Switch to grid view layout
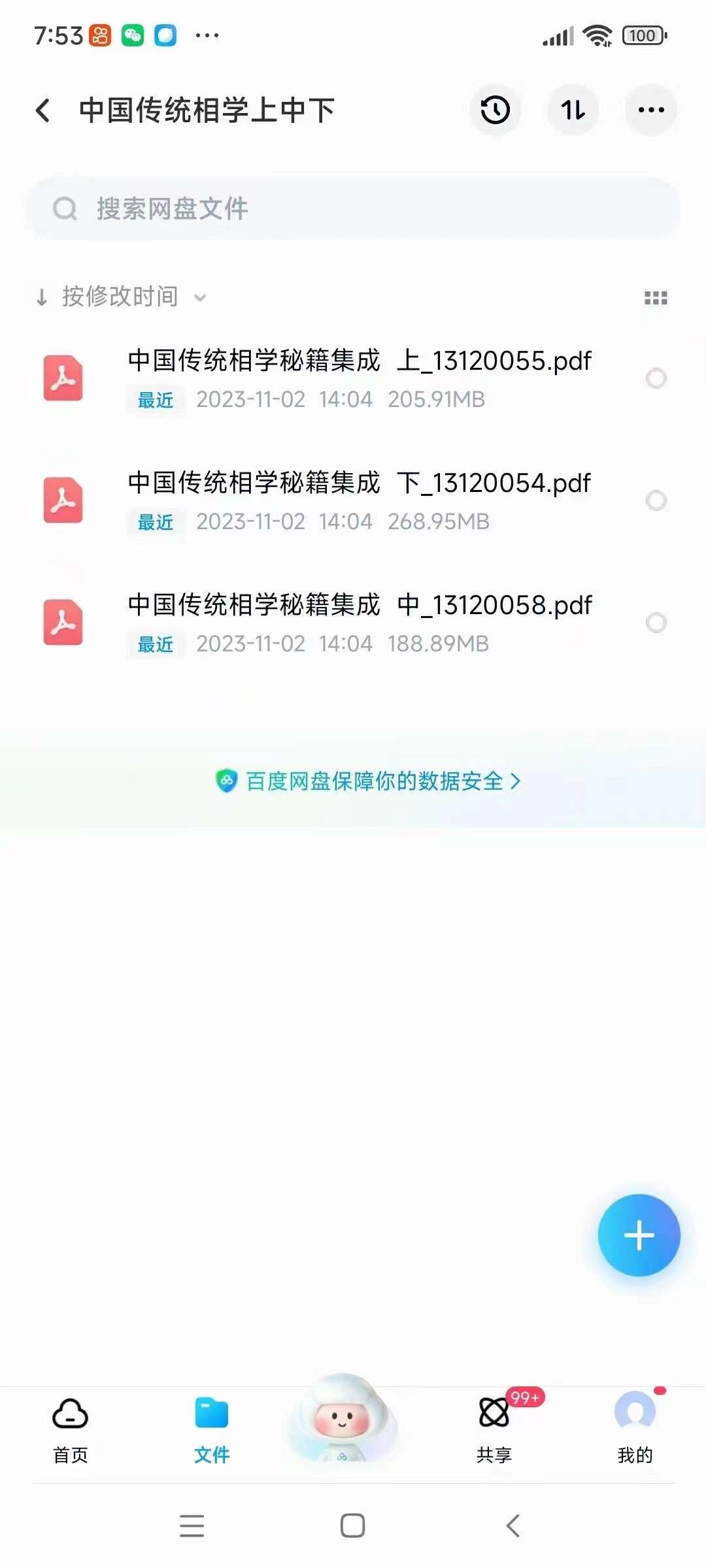 coord(656,298)
